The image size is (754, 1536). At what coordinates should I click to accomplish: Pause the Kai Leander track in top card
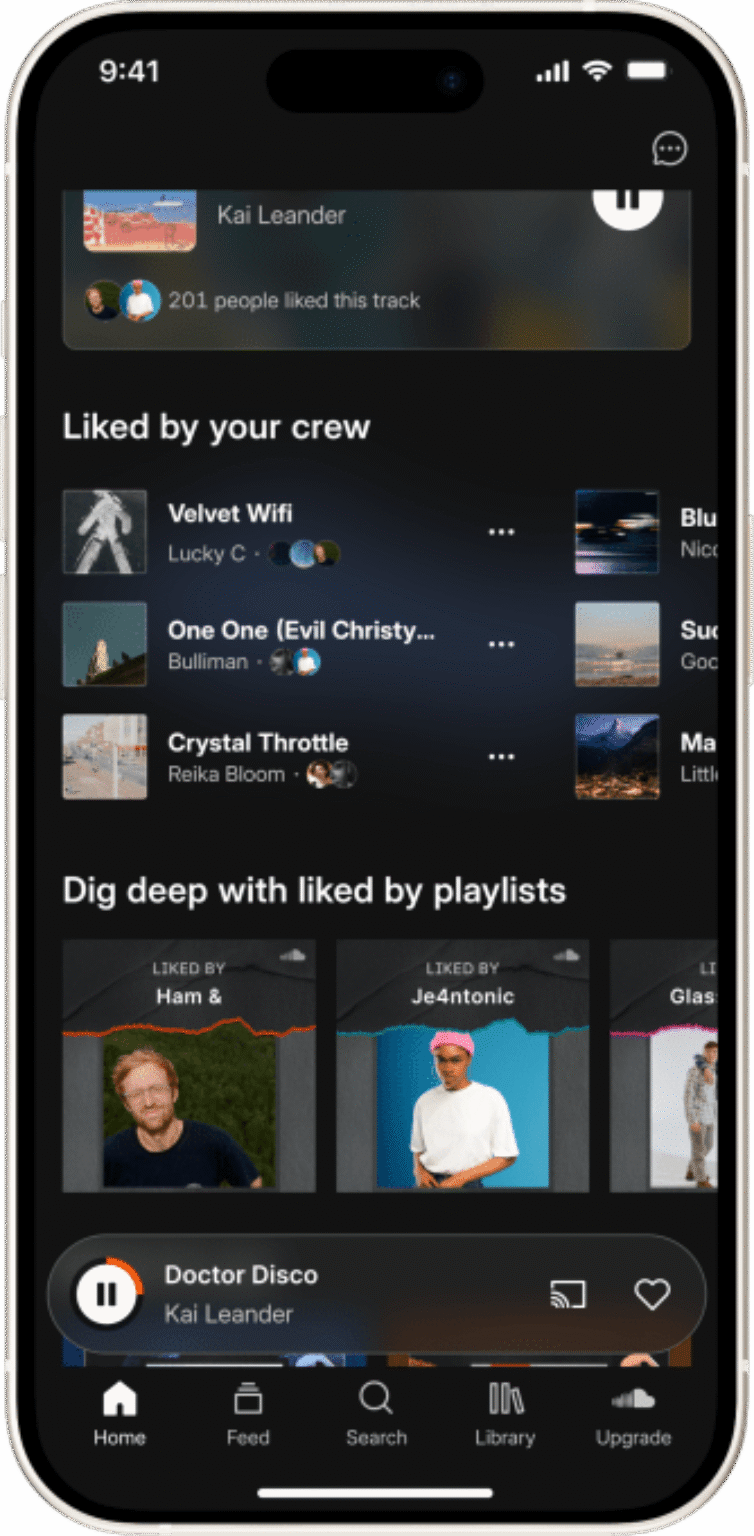[x=628, y=203]
